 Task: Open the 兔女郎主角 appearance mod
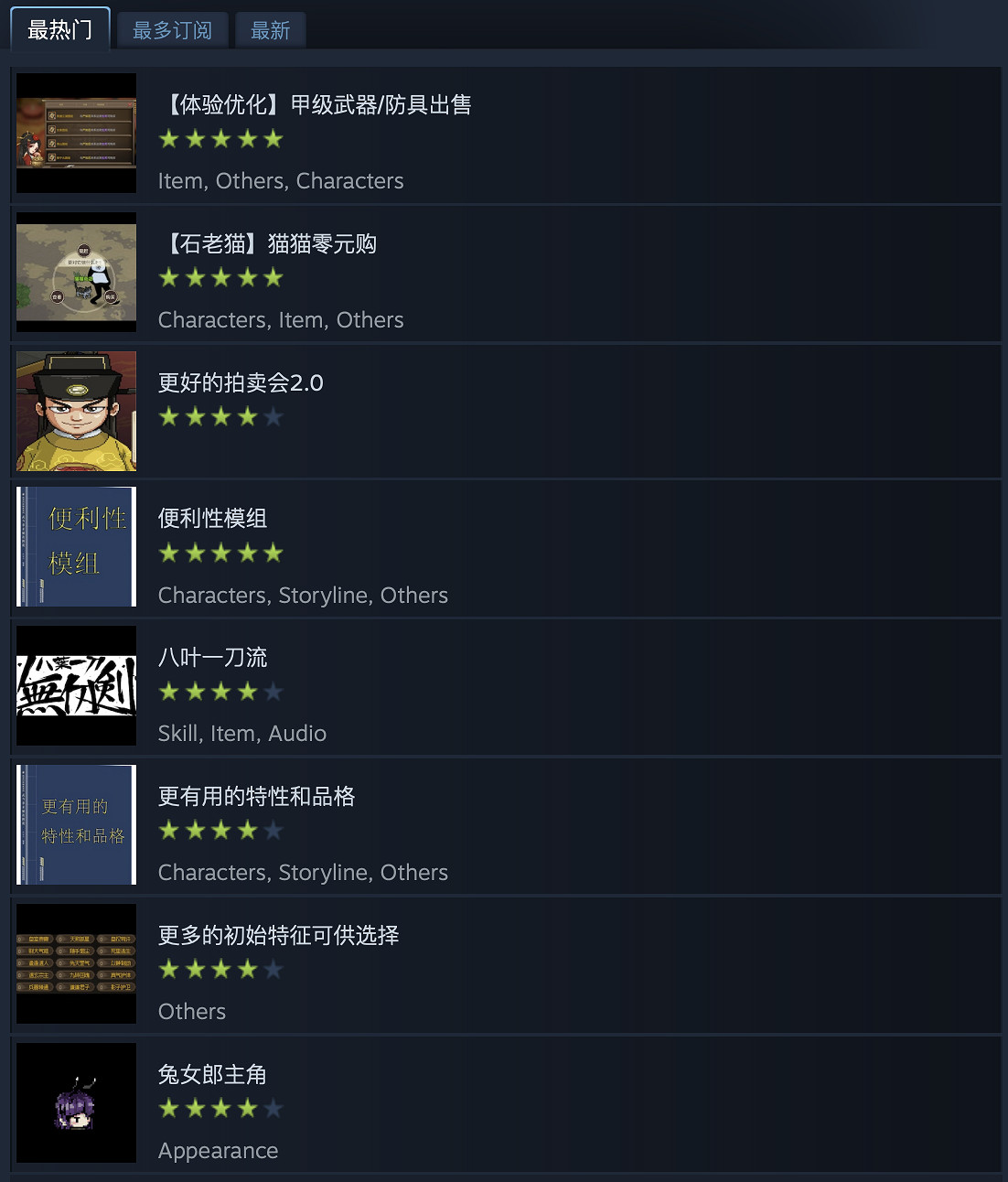212,1075
